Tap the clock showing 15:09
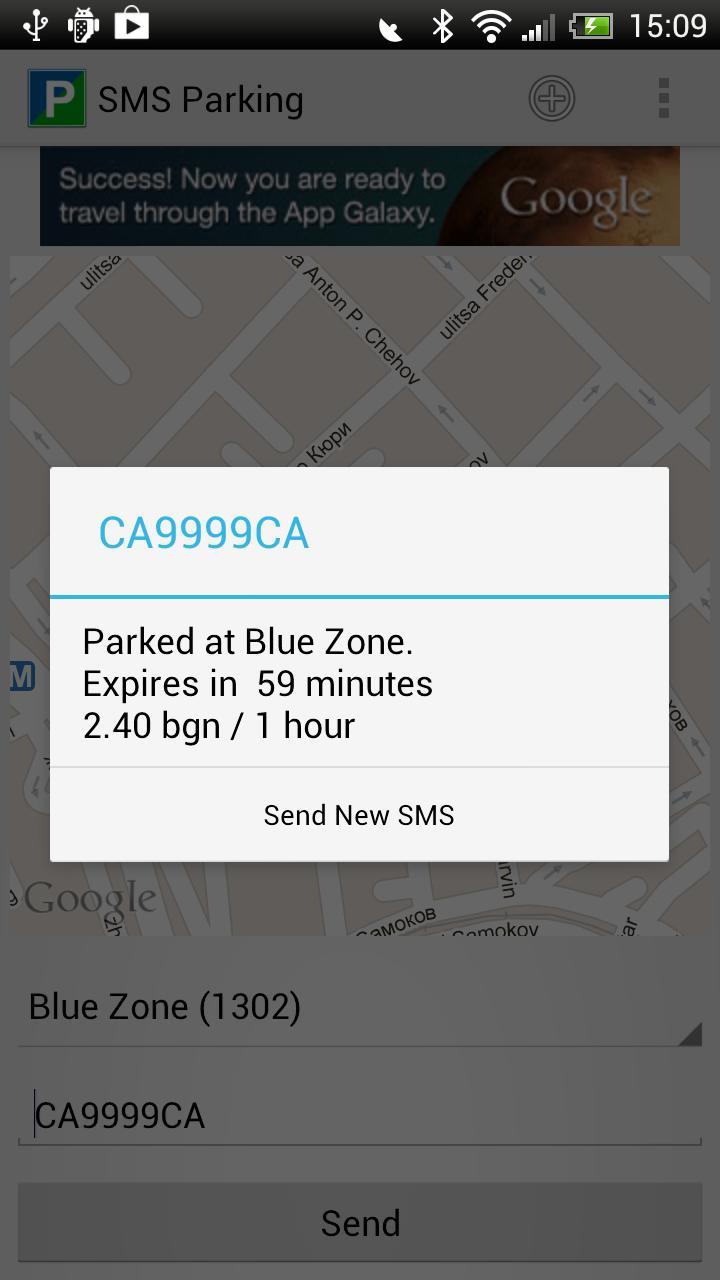The width and height of the screenshot is (720, 1280). coord(668,25)
